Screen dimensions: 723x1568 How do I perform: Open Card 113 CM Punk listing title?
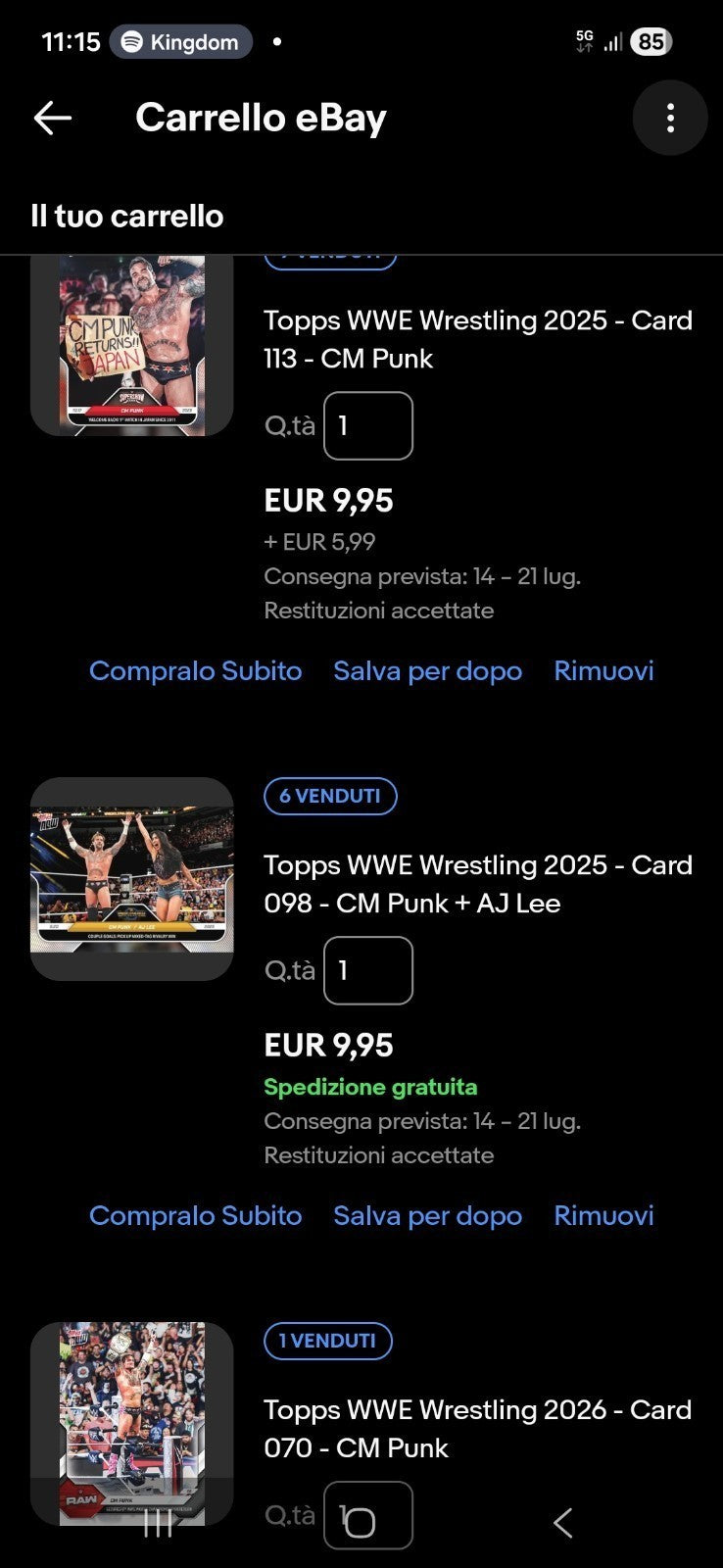(478, 339)
